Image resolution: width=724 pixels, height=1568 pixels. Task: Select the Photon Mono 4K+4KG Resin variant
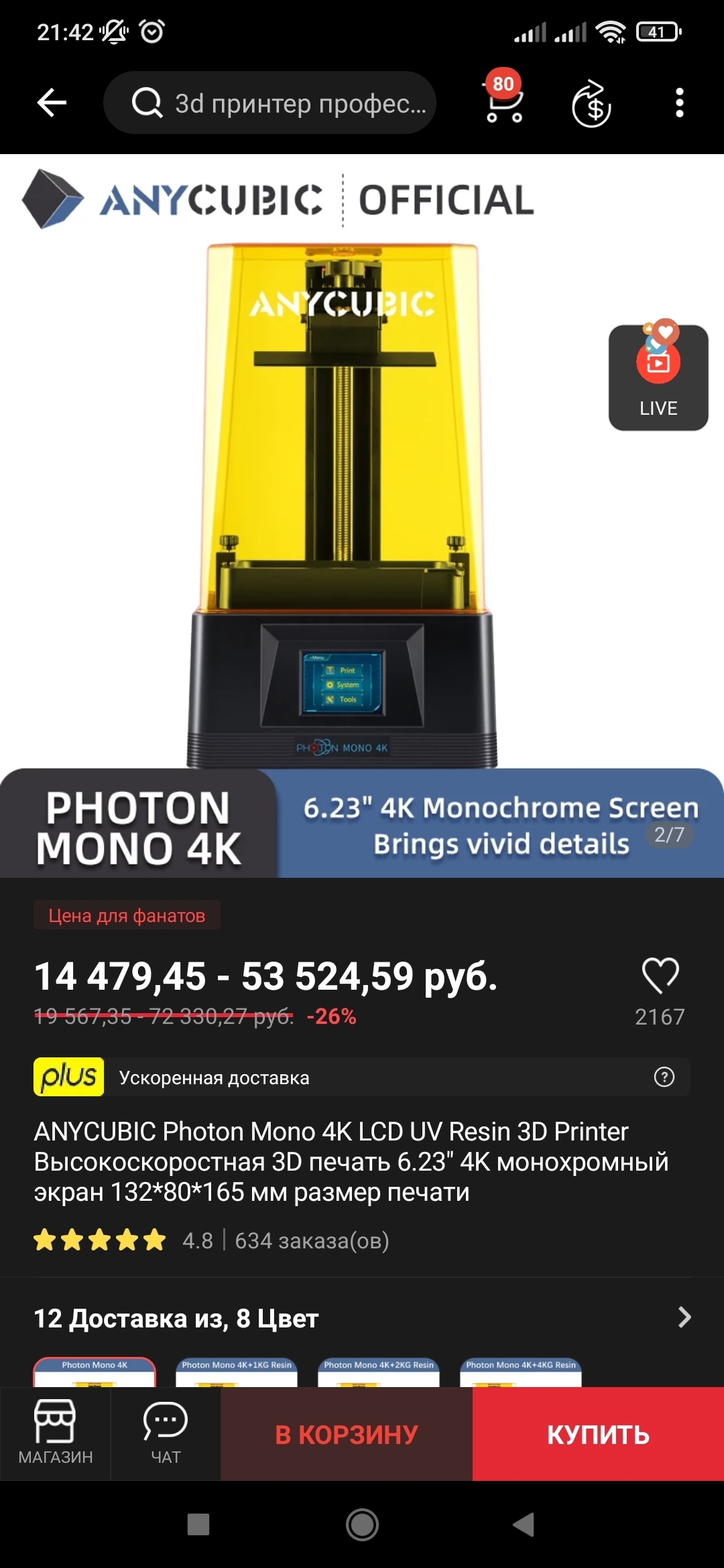click(521, 1371)
